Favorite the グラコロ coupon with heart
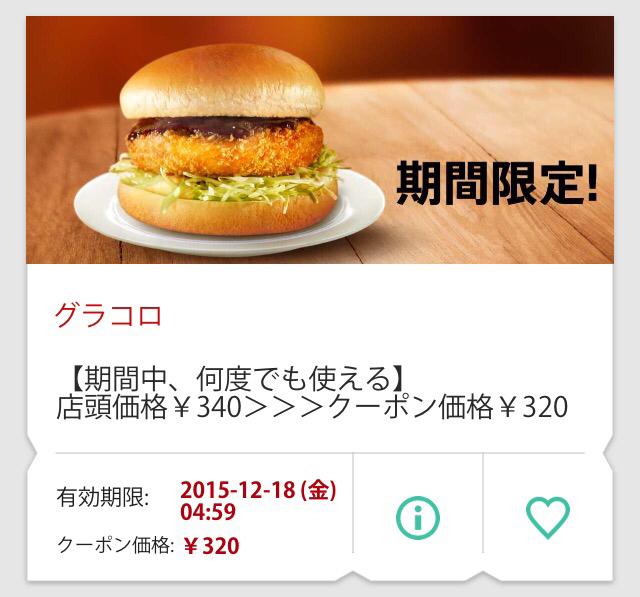The height and width of the screenshot is (597, 640). point(547,517)
